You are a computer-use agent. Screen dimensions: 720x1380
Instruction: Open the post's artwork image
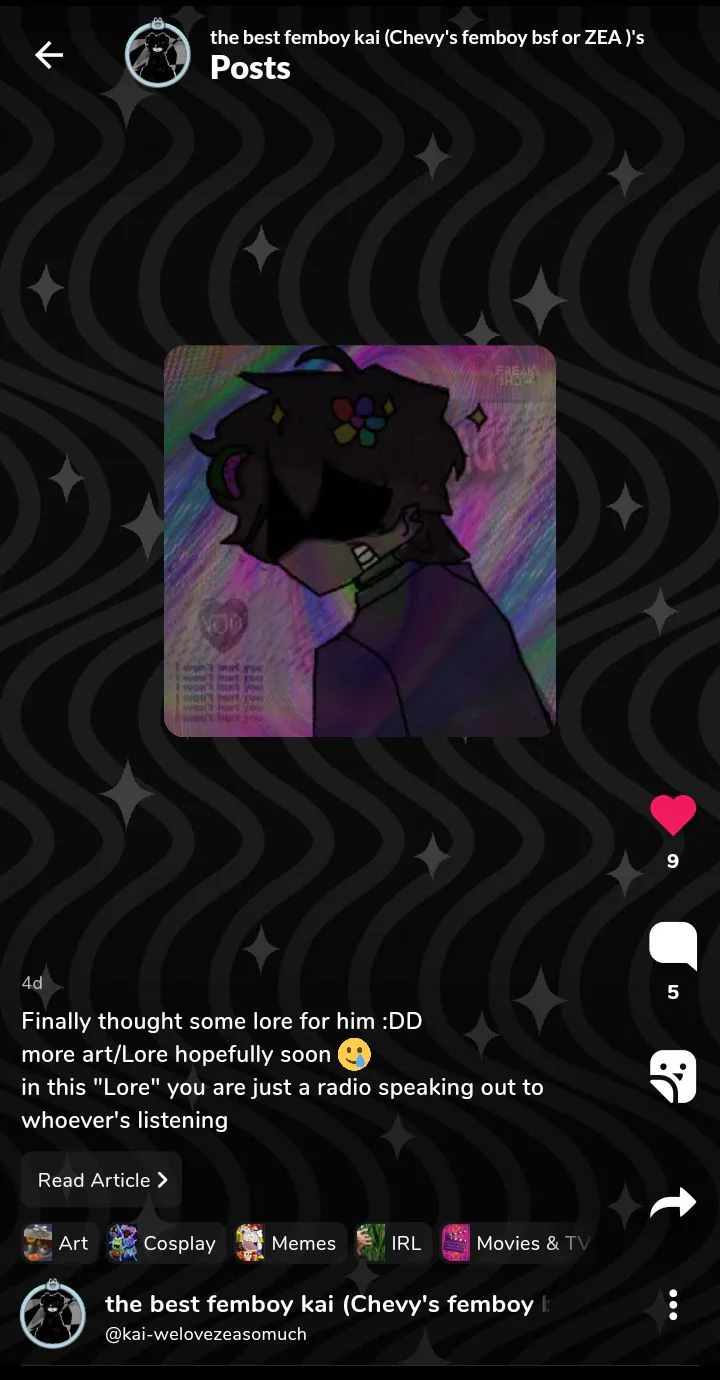(x=360, y=541)
